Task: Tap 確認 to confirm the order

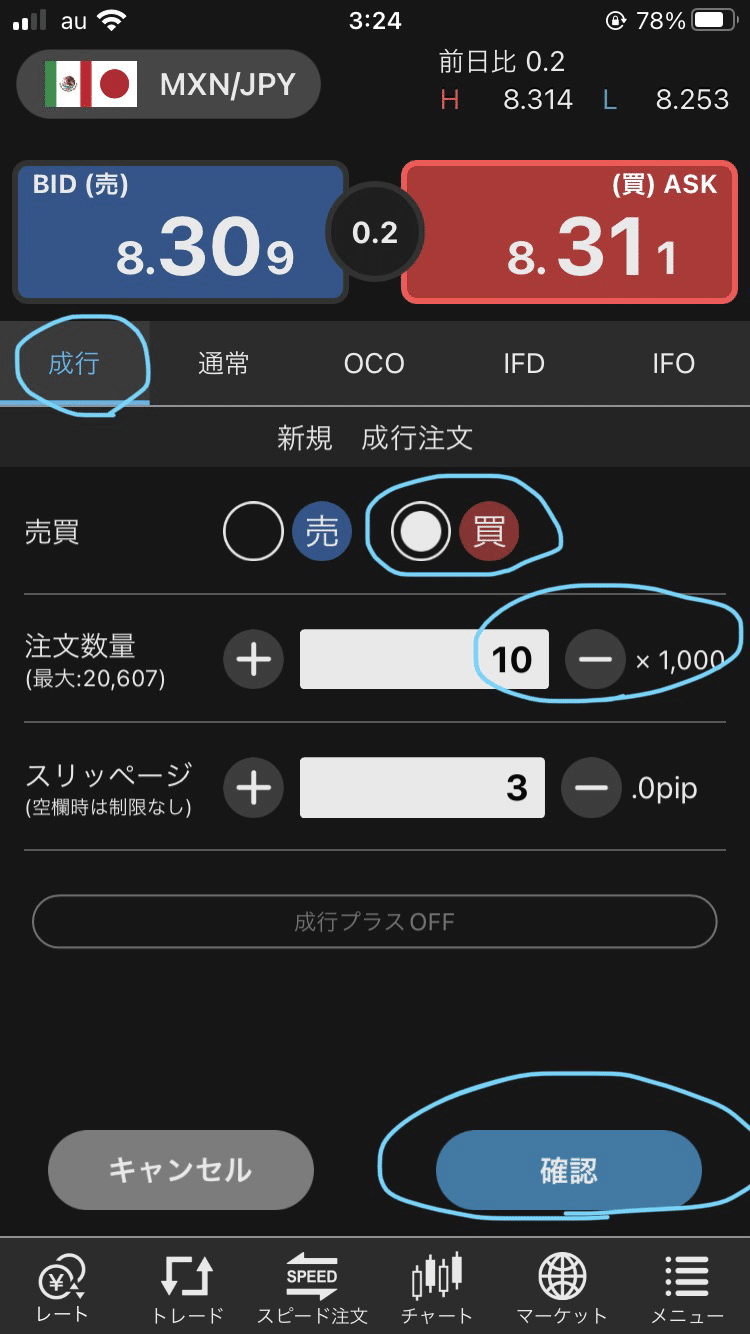Action: [568, 1170]
